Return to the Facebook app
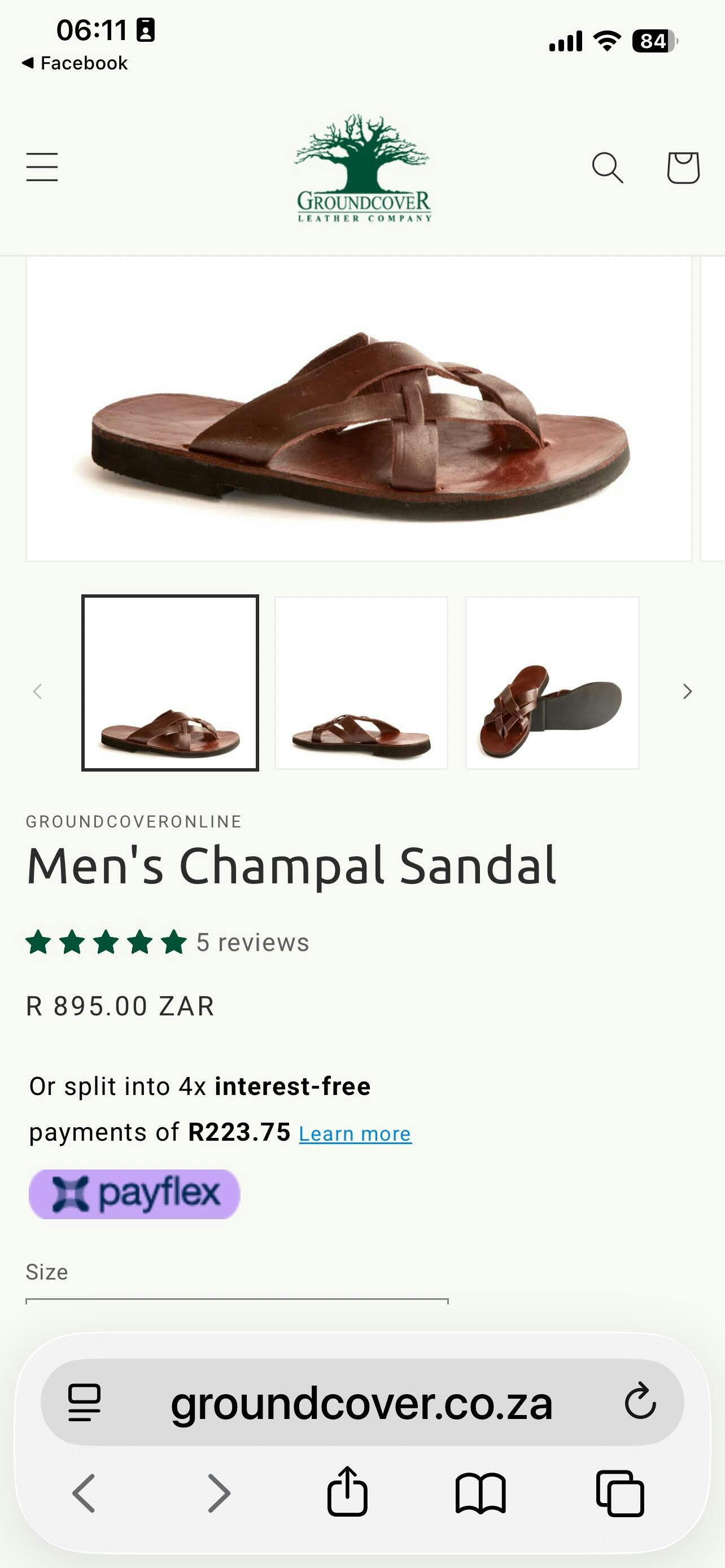725x1568 pixels. point(75,63)
